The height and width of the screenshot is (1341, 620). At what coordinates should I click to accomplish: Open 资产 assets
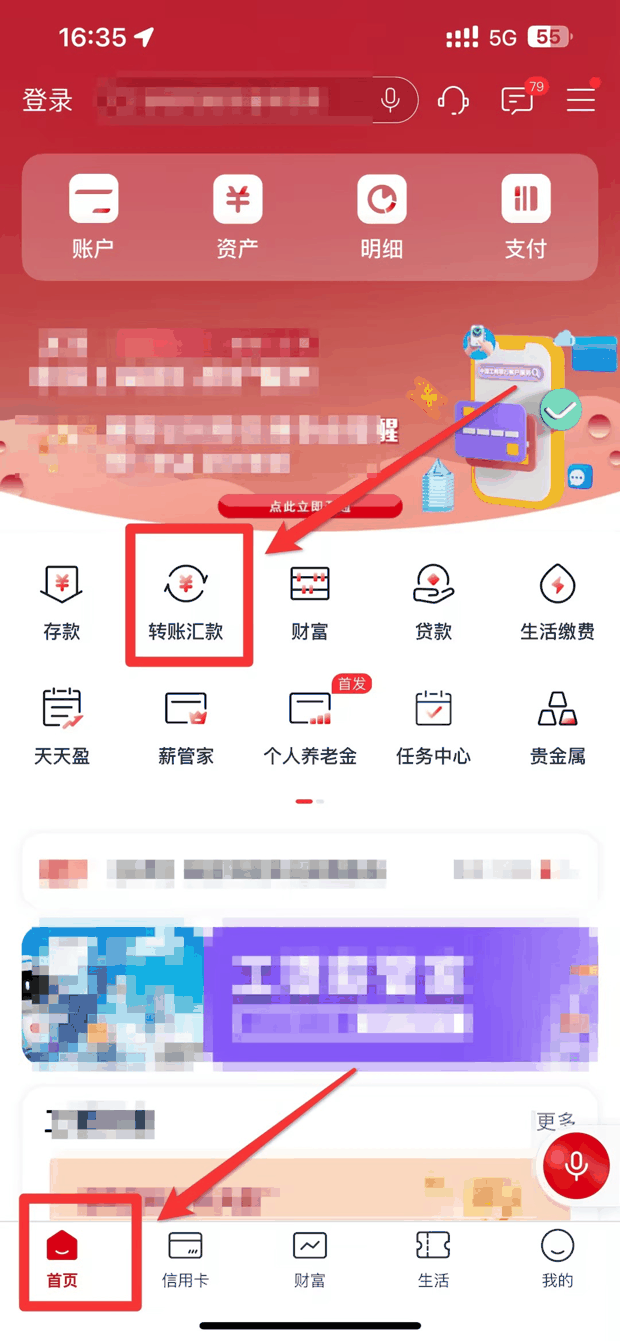(237, 217)
